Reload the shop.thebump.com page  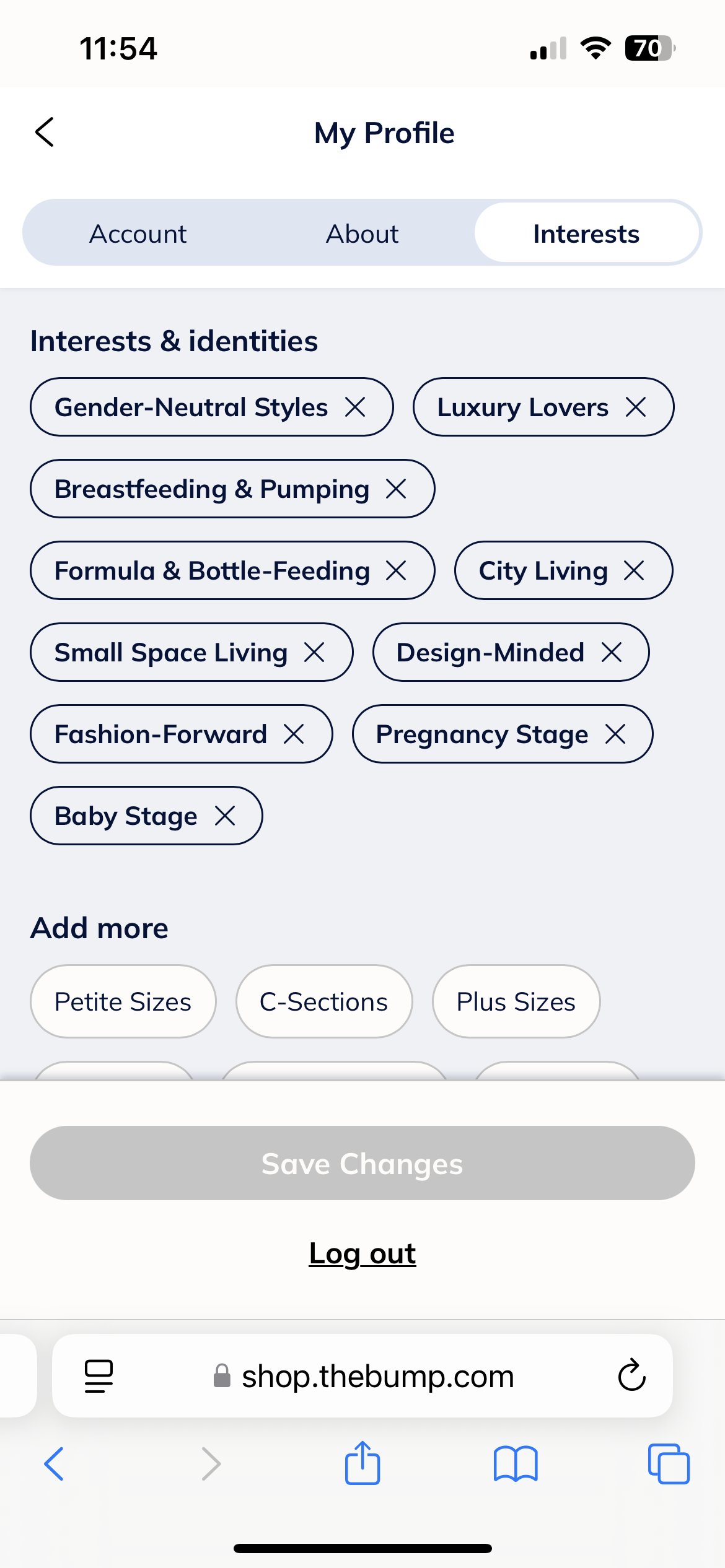point(631,1376)
